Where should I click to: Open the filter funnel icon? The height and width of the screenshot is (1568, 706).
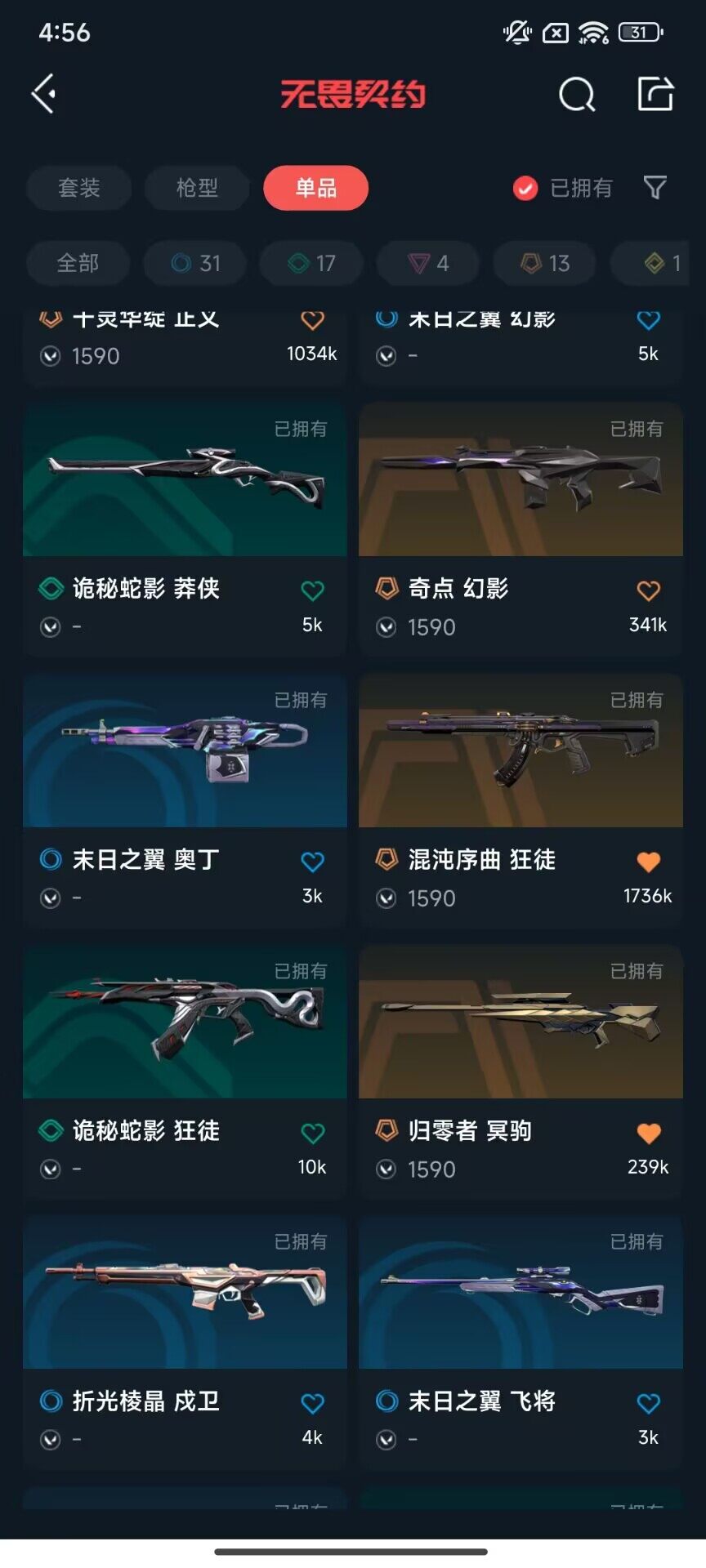(x=655, y=188)
